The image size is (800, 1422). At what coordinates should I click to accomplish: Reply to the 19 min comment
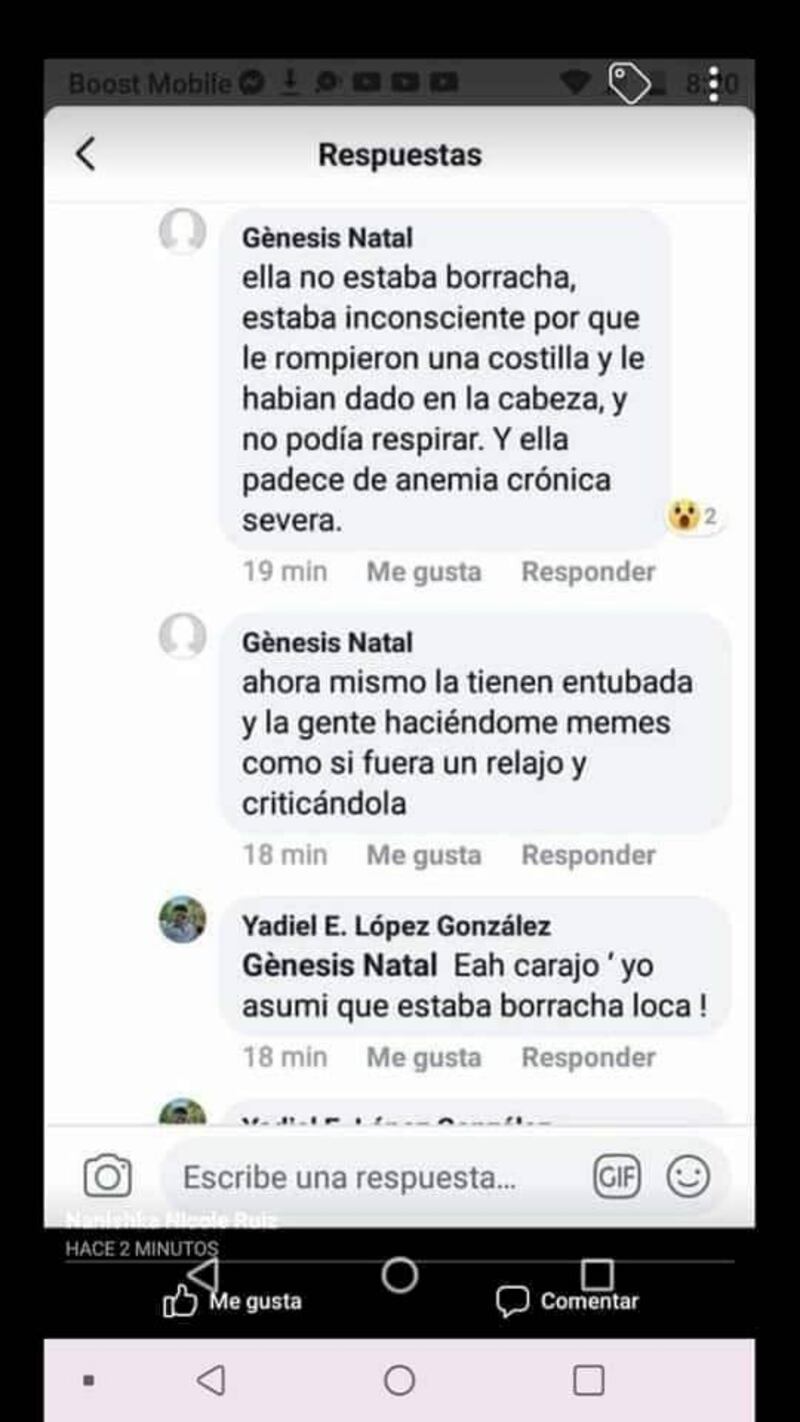click(x=588, y=572)
